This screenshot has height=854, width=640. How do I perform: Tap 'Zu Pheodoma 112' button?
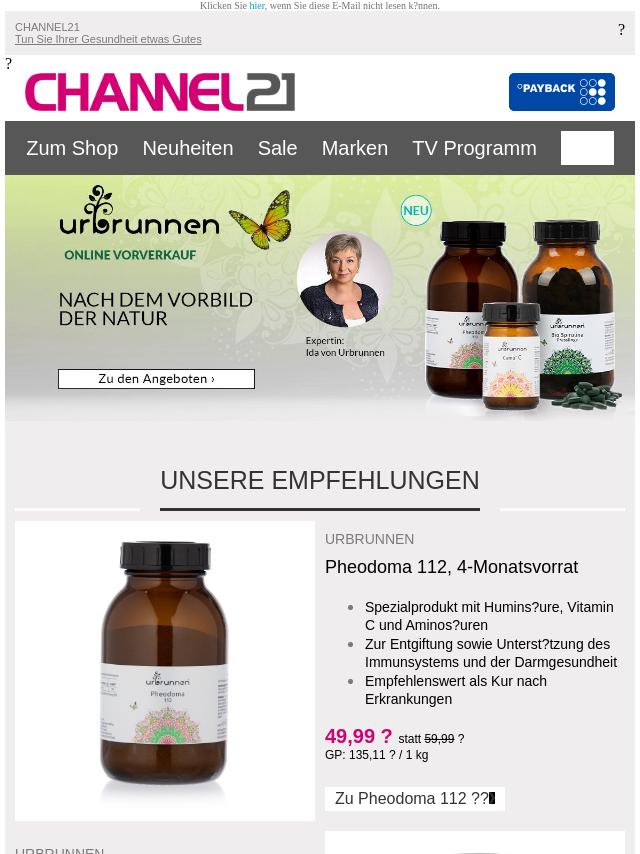tap(414, 799)
